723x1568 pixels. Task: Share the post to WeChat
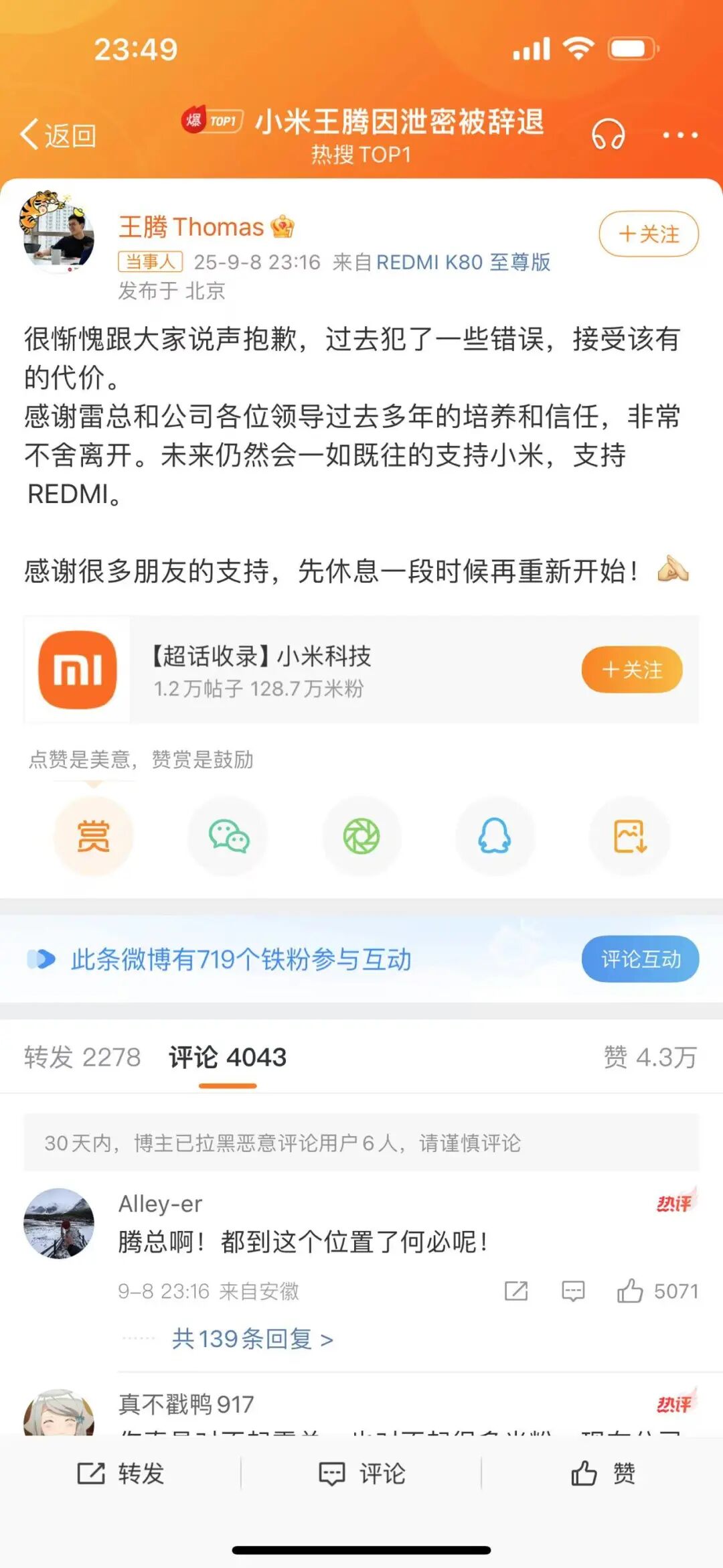click(x=228, y=836)
